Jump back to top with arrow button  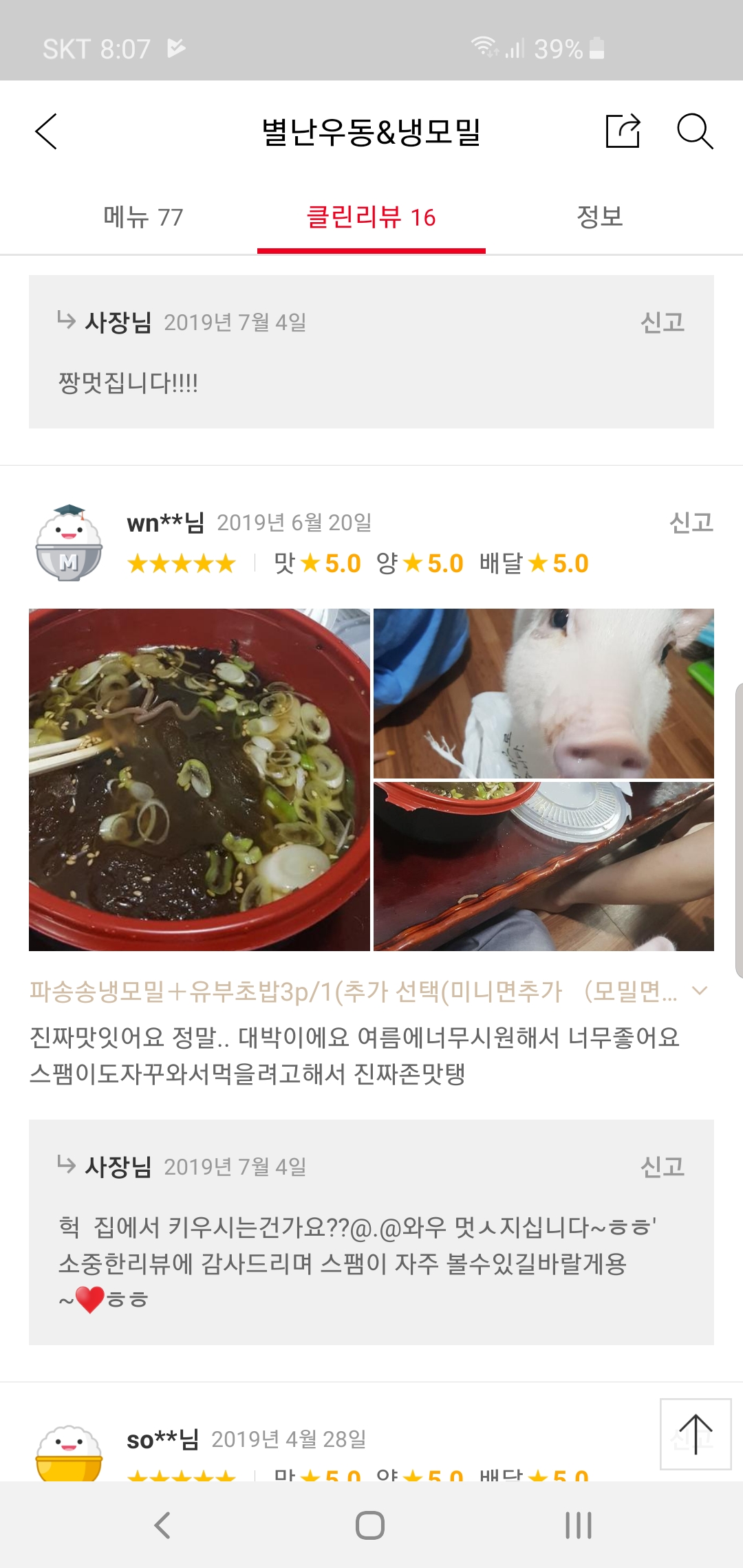pyautogui.click(x=695, y=1434)
